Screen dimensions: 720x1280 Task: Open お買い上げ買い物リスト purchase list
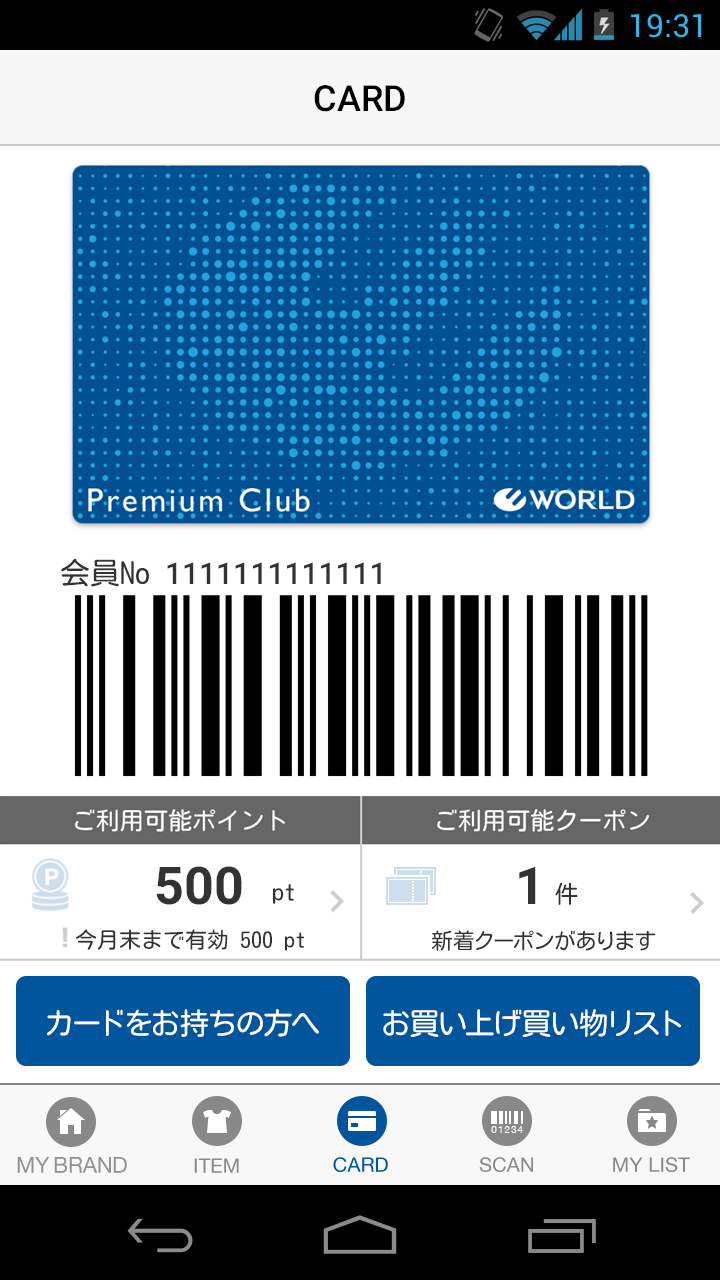(x=532, y=1021)
